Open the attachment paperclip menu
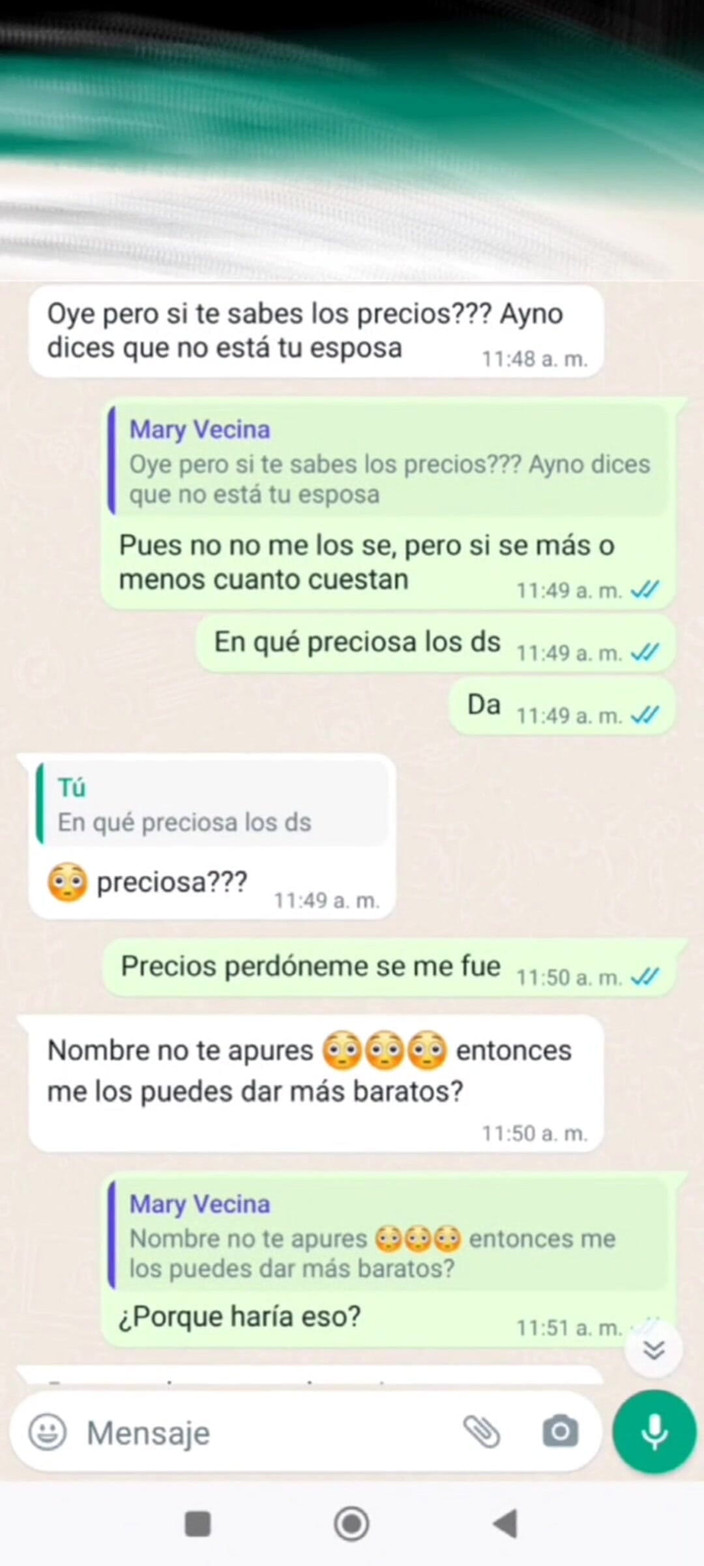The width and height of the screenshot is (704, 1566). [482, 1432]
